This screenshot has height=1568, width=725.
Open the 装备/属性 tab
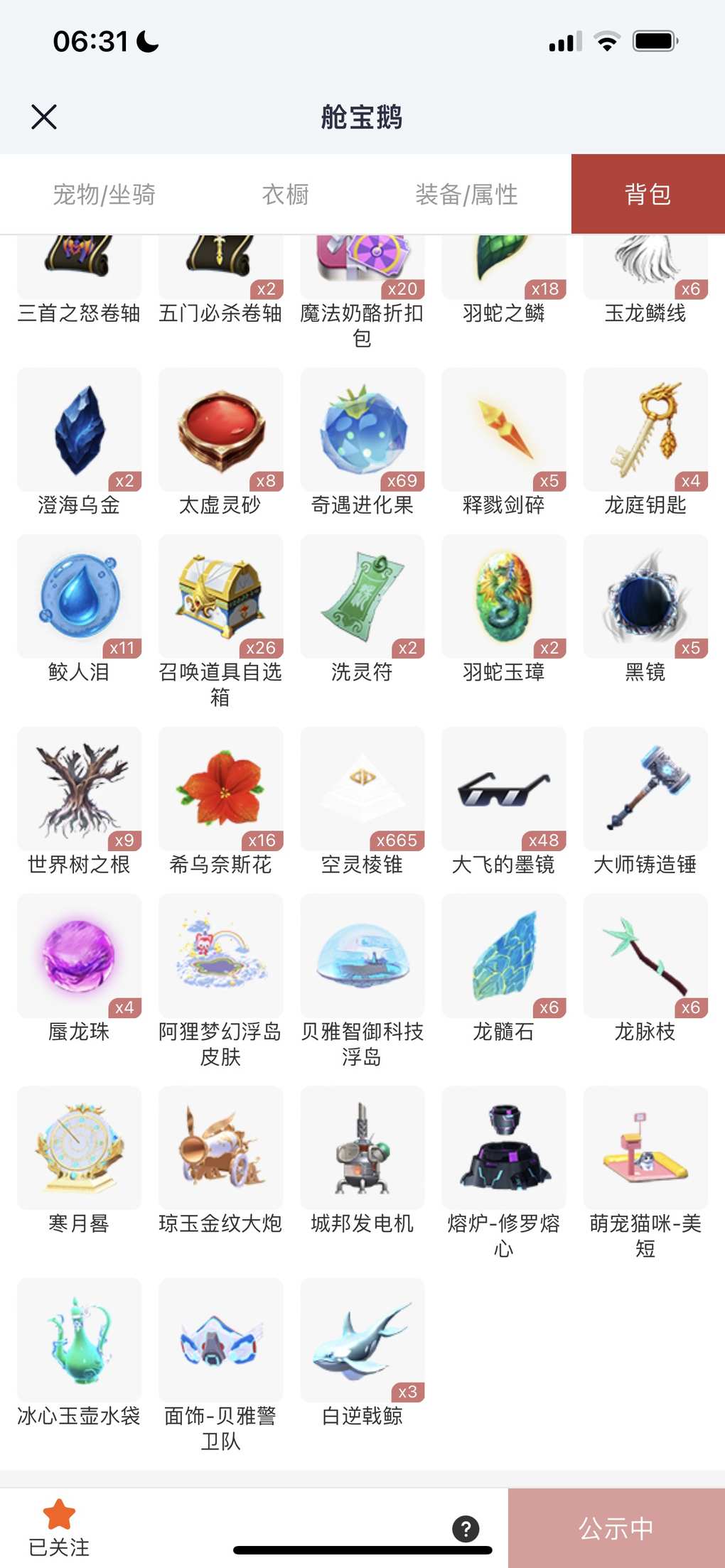click(466, 194)
